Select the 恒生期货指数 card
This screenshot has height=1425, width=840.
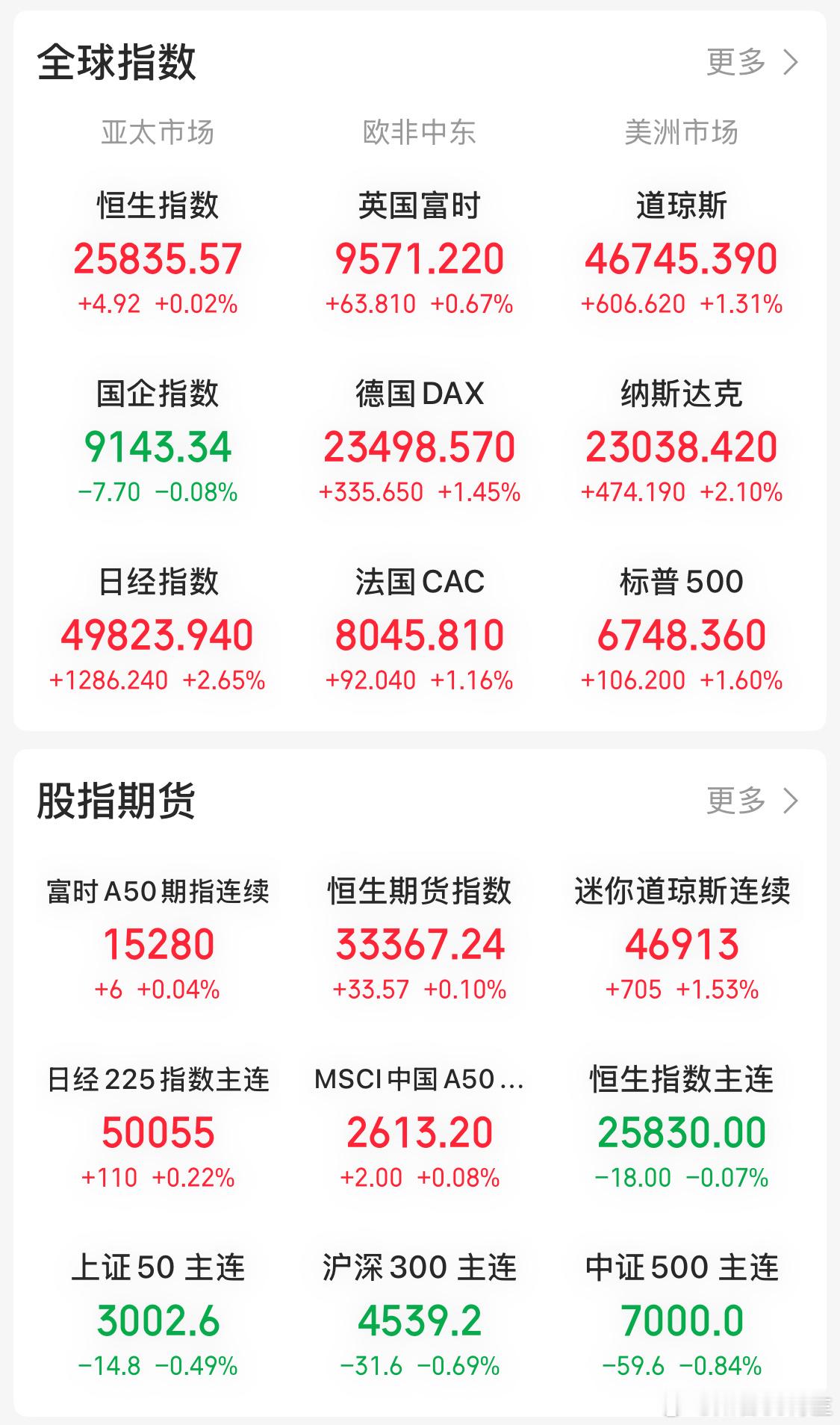point(420,941)
